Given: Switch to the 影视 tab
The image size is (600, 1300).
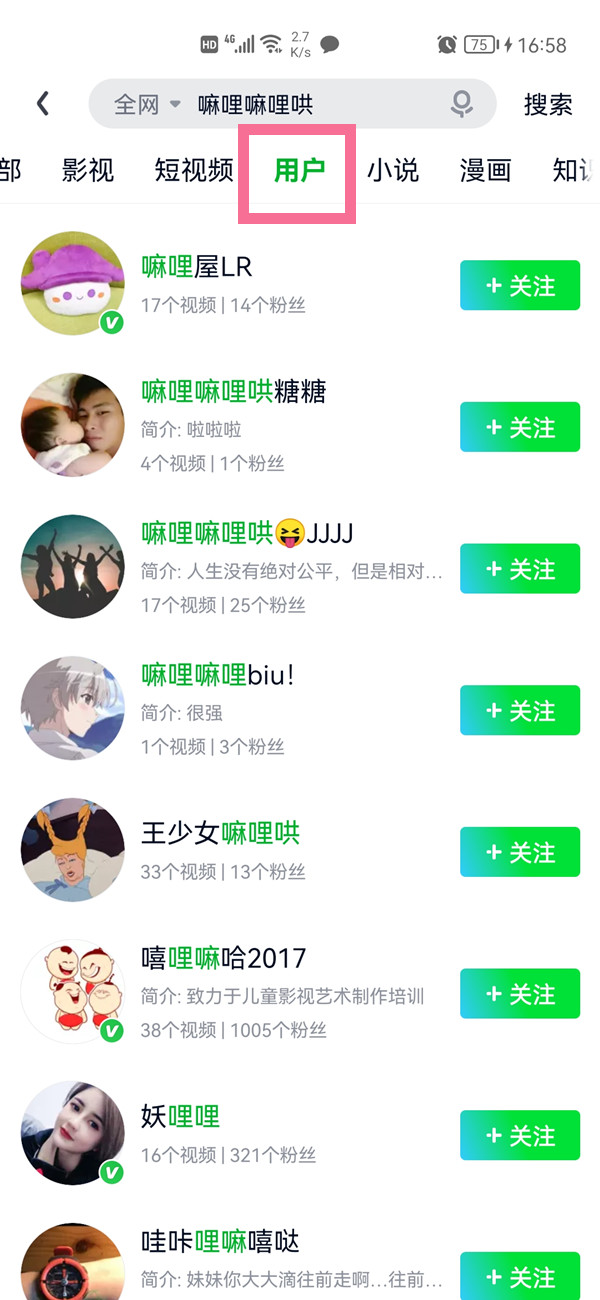Looking at the screenshot, I should coord(88,170).
